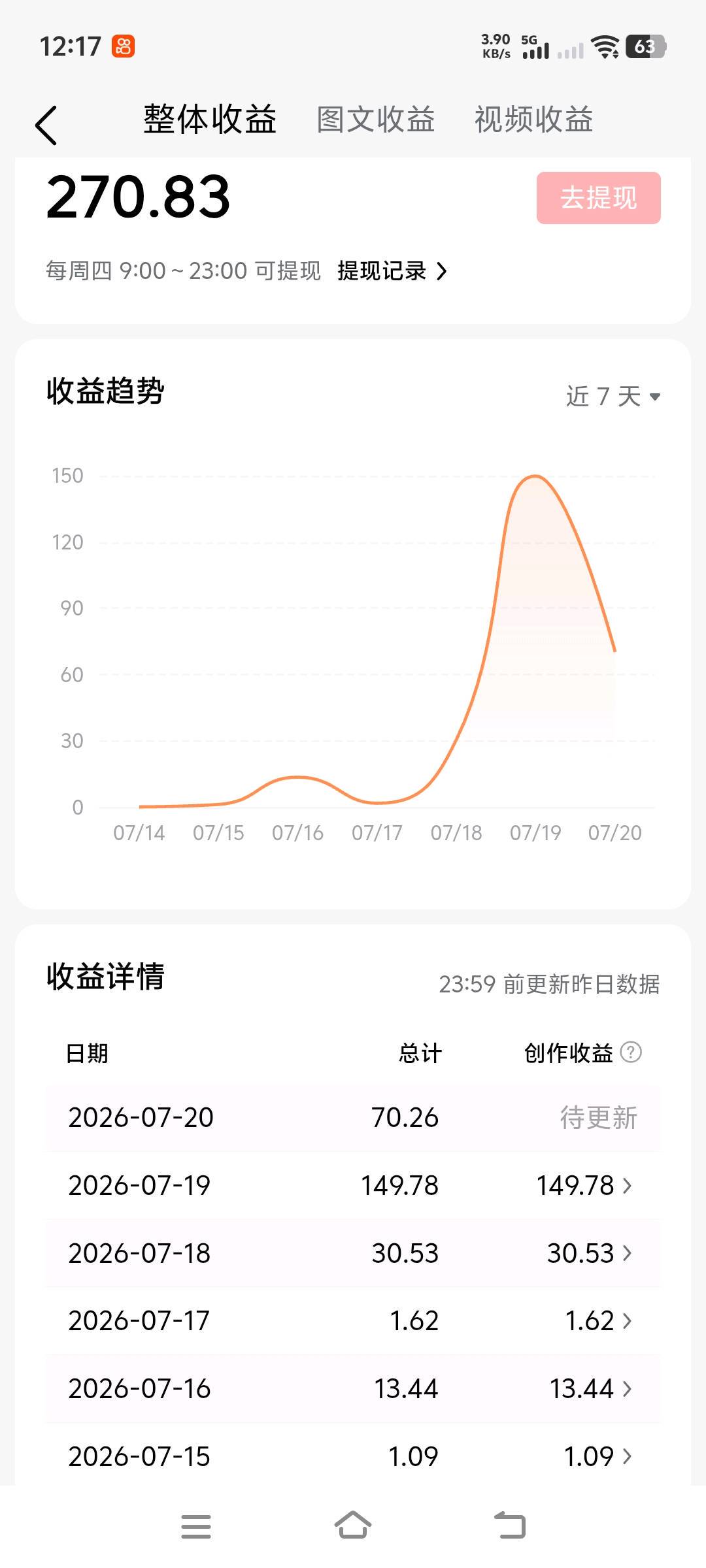The width and height of the screenshot is (706, 1568).
Task: Select the 整体收益 tab
Action: (210, 120)
